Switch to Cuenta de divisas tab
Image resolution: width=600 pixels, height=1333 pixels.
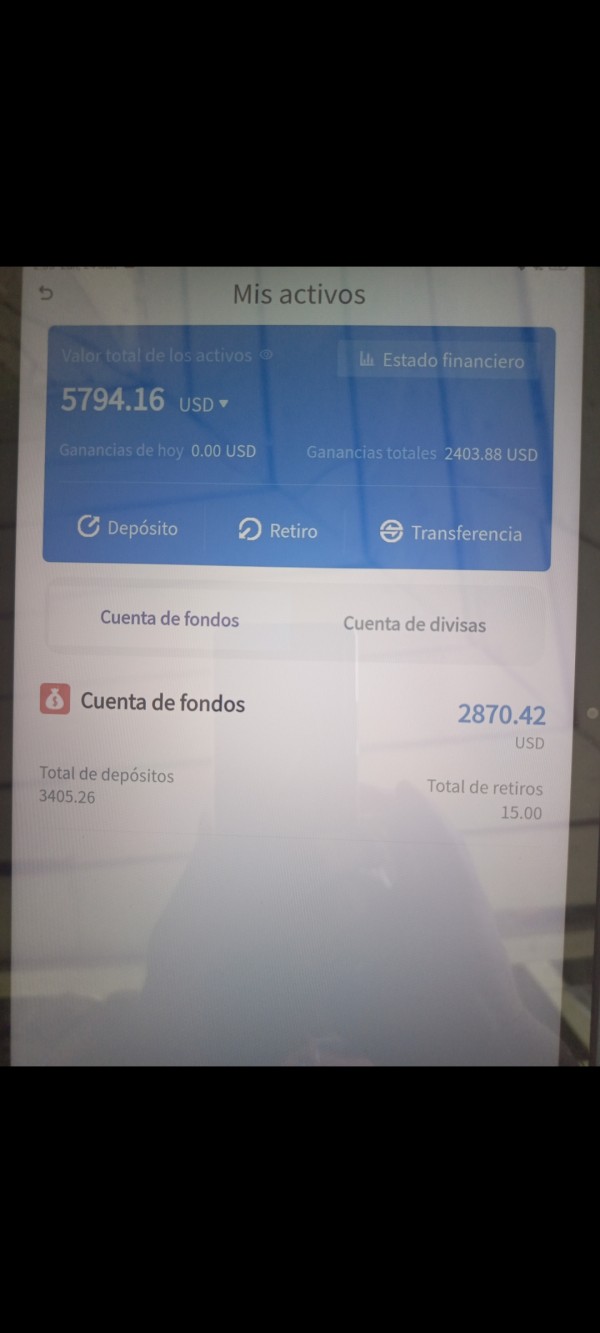click(414, 624)
